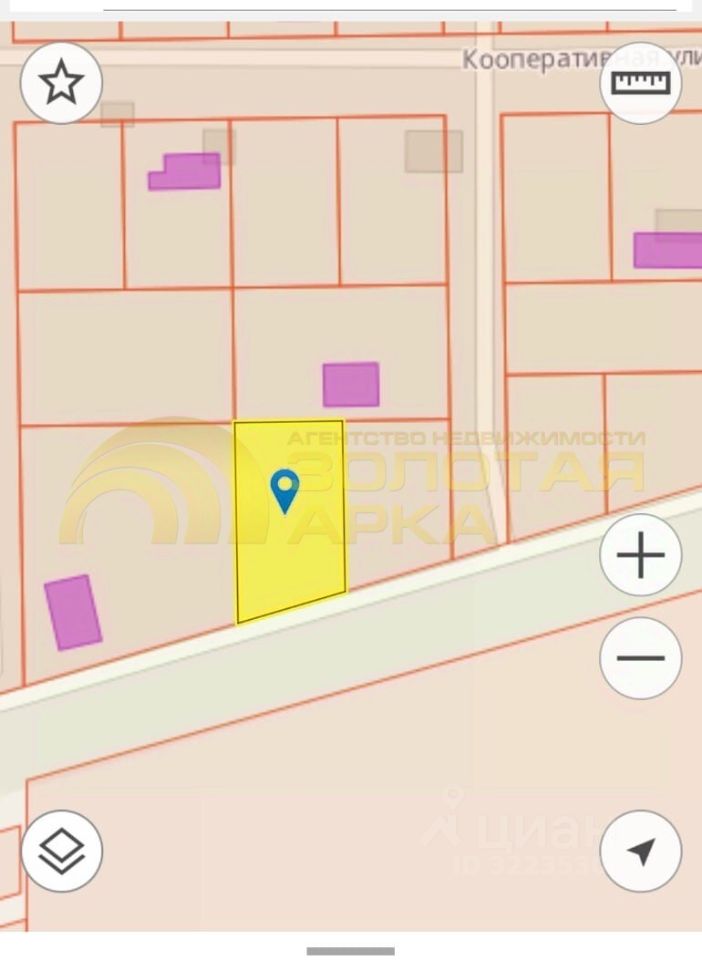This screenshot has height=960, width=702.
Task: Open the ruler measuring tool
Action: click(640, 83)
